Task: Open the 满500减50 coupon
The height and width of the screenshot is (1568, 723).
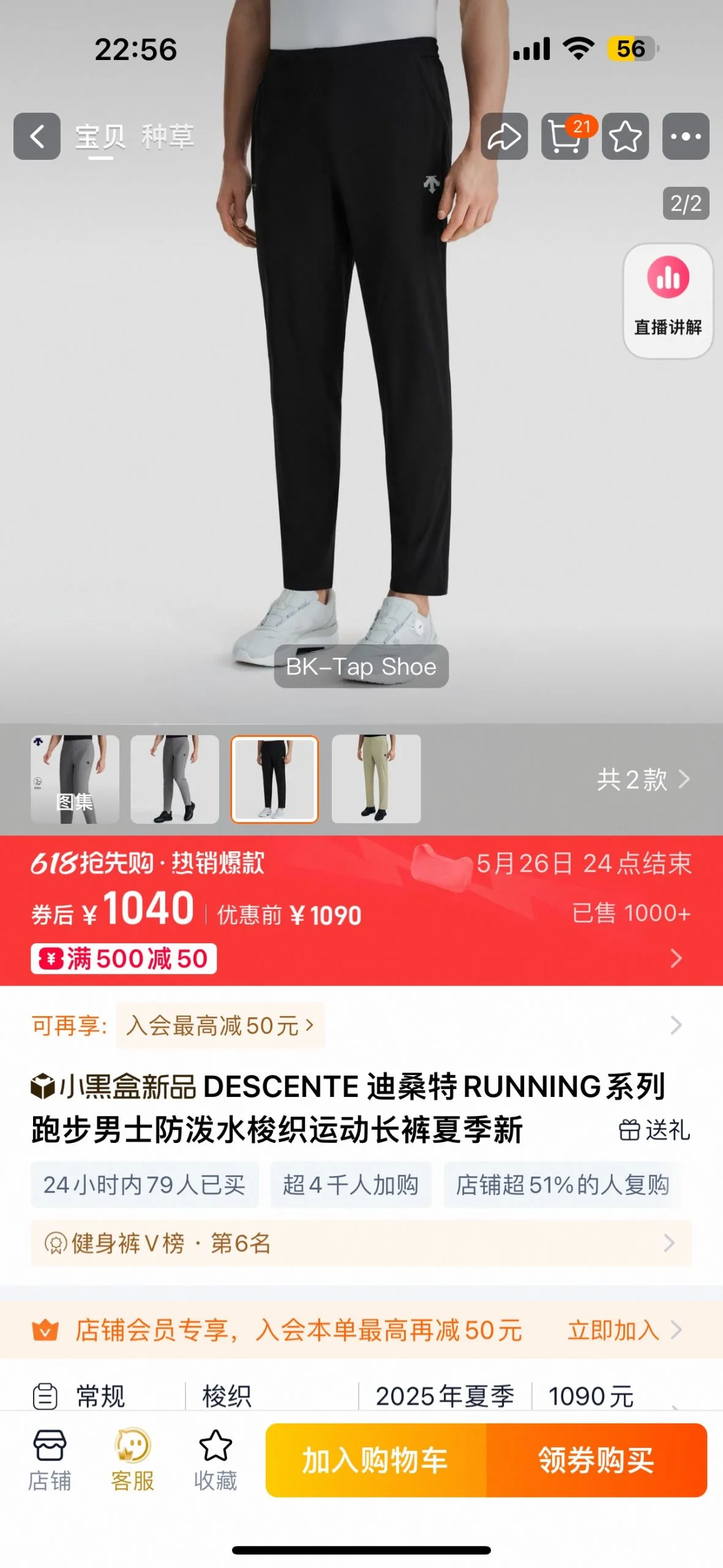Action: tap(124, 959)
